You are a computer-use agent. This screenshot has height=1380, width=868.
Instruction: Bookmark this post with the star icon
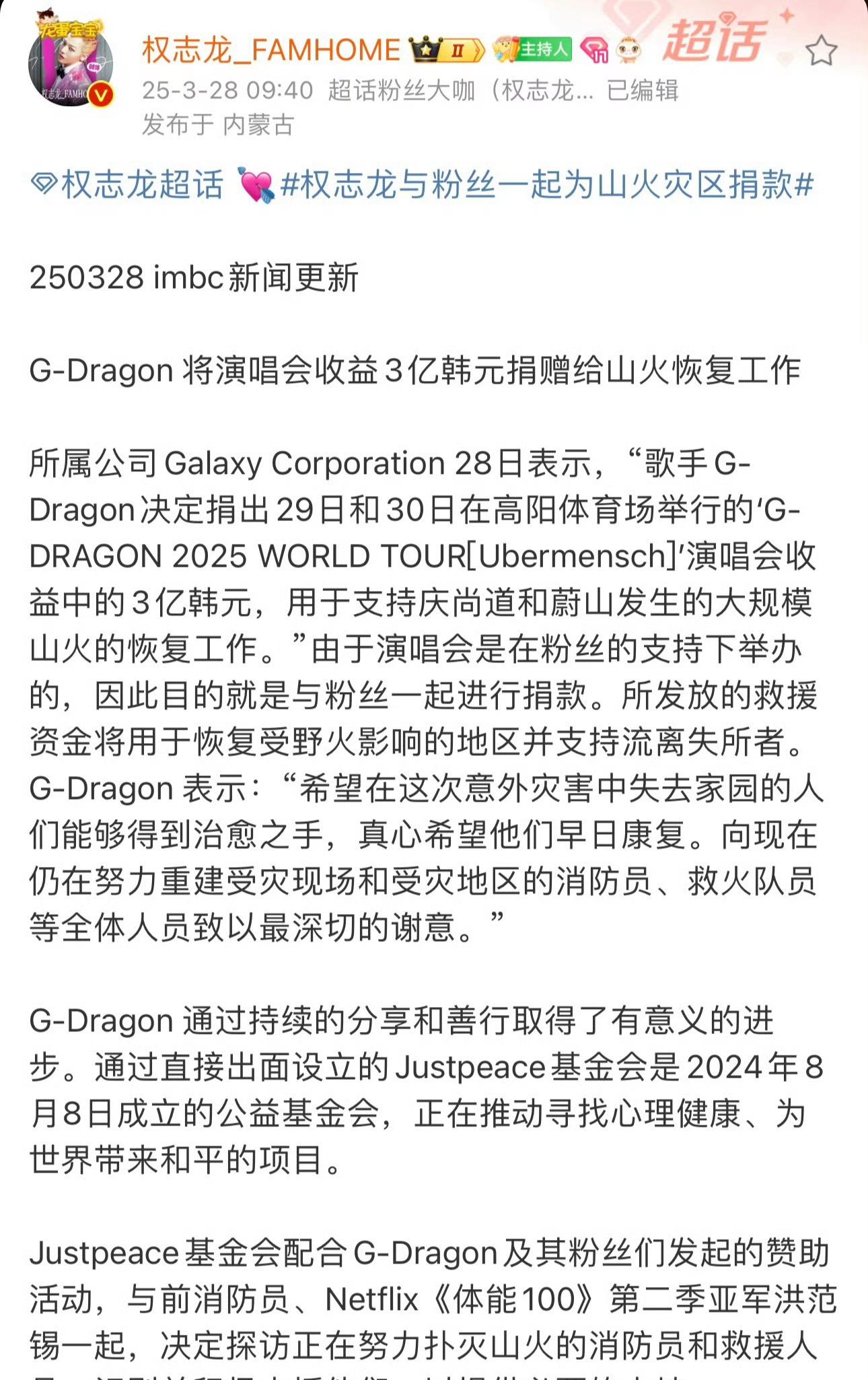pos(821,52)
